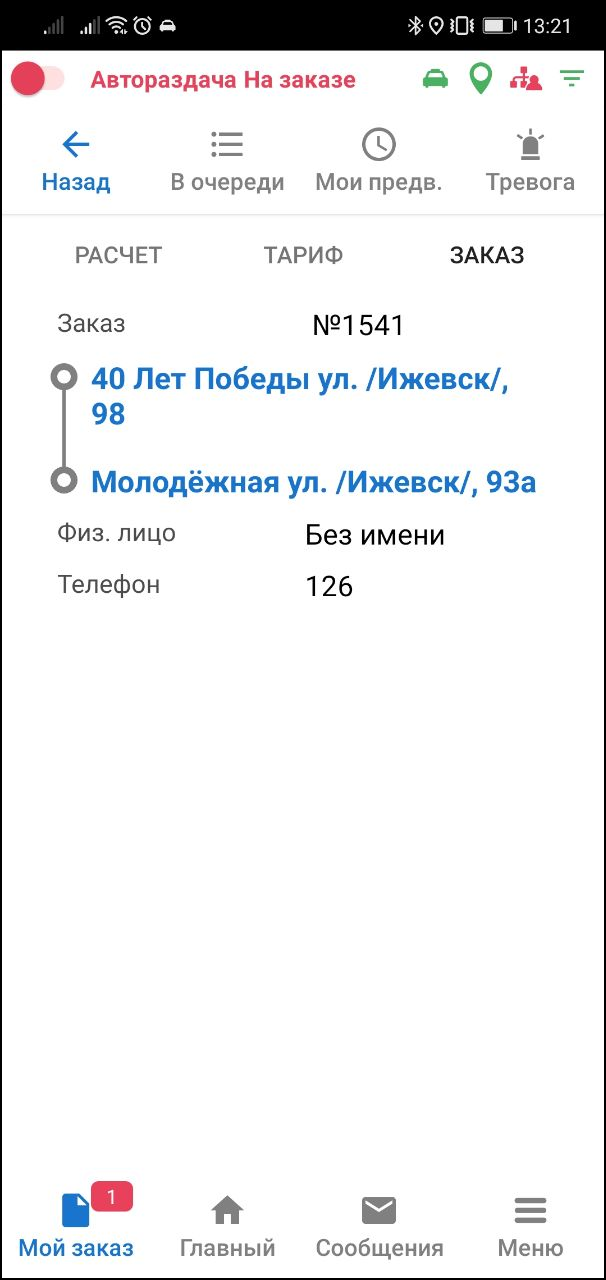Open Мои предв. orders
The height and width of the screenshot is (1280, 606).
[x=378, y=161]
